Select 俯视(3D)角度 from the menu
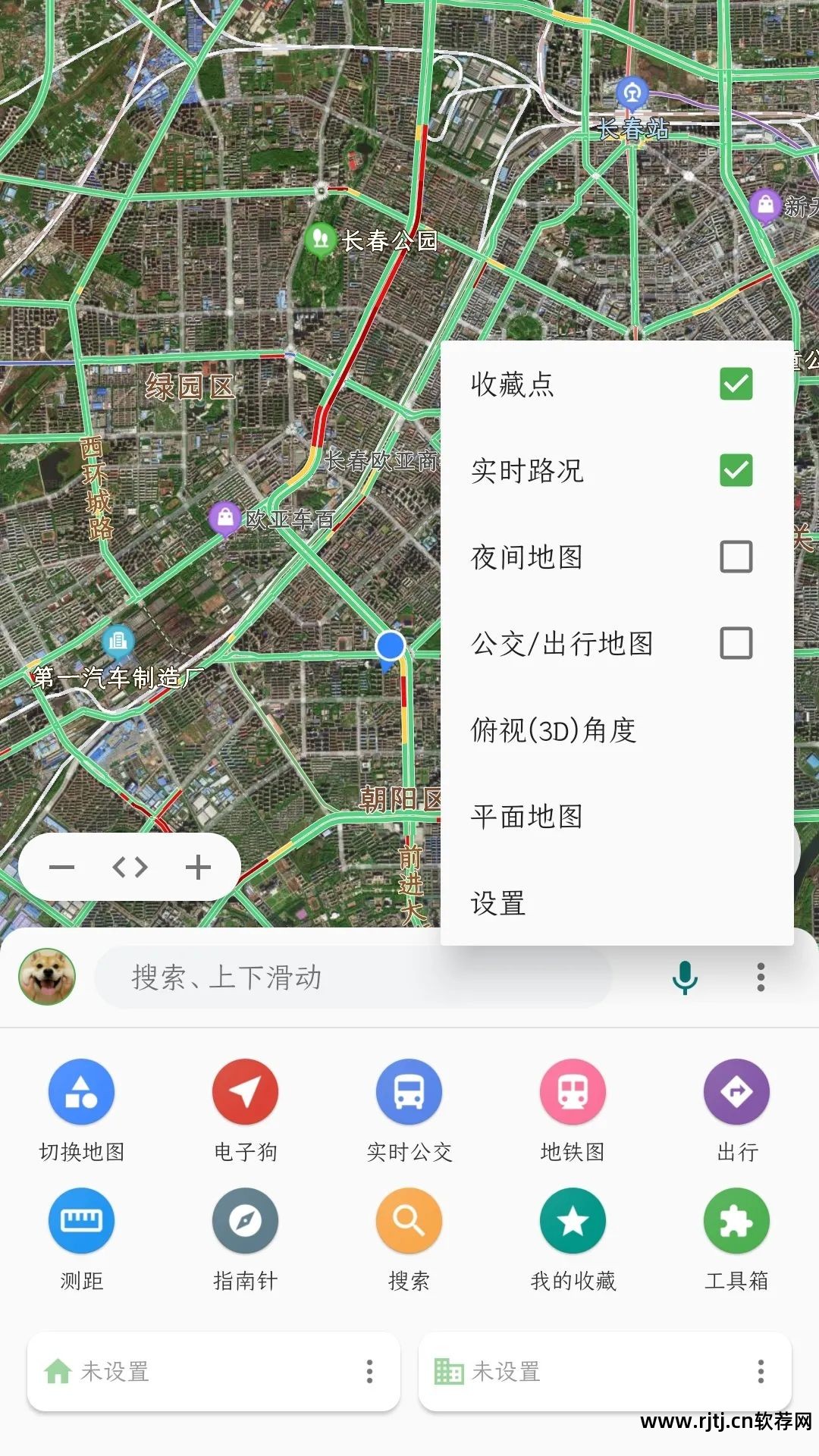 pyautogui.click(x=554, y=730)
